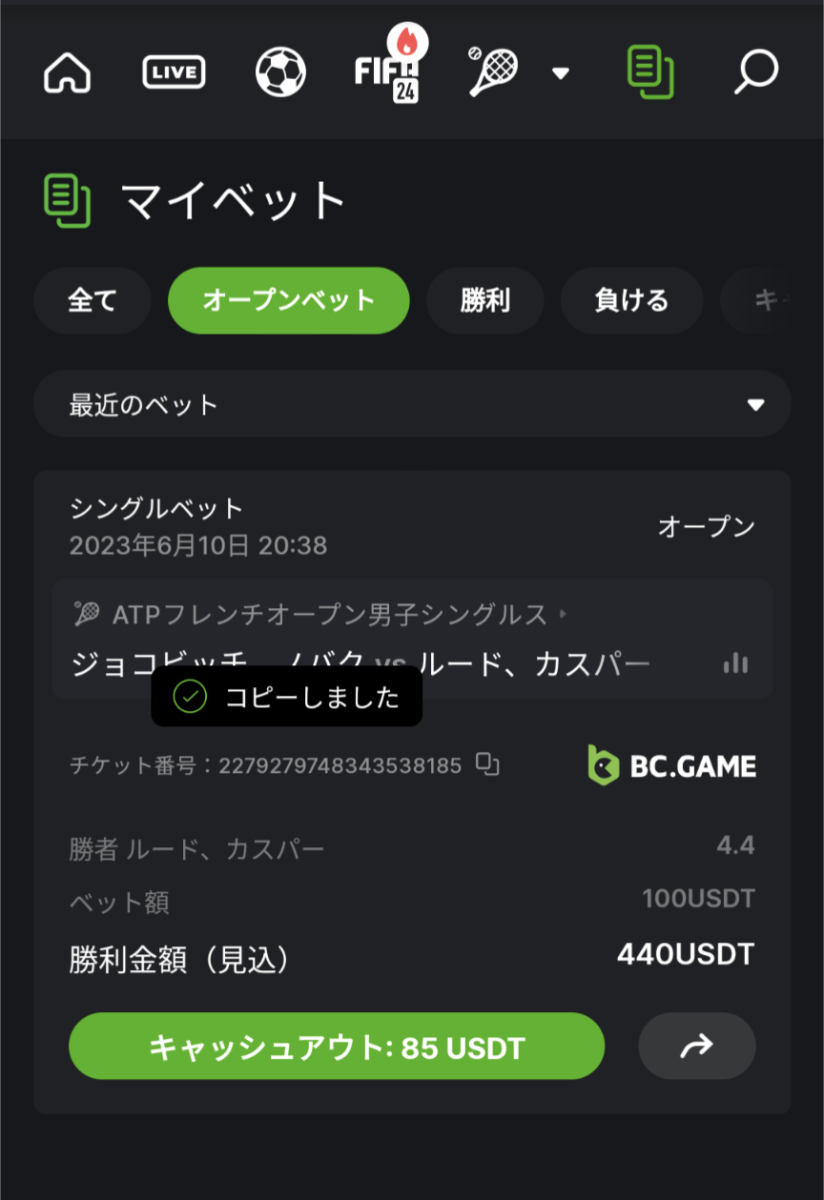Open the LIVE betting section
This screenshot has width=824, height=1200.
coord(174,72)
